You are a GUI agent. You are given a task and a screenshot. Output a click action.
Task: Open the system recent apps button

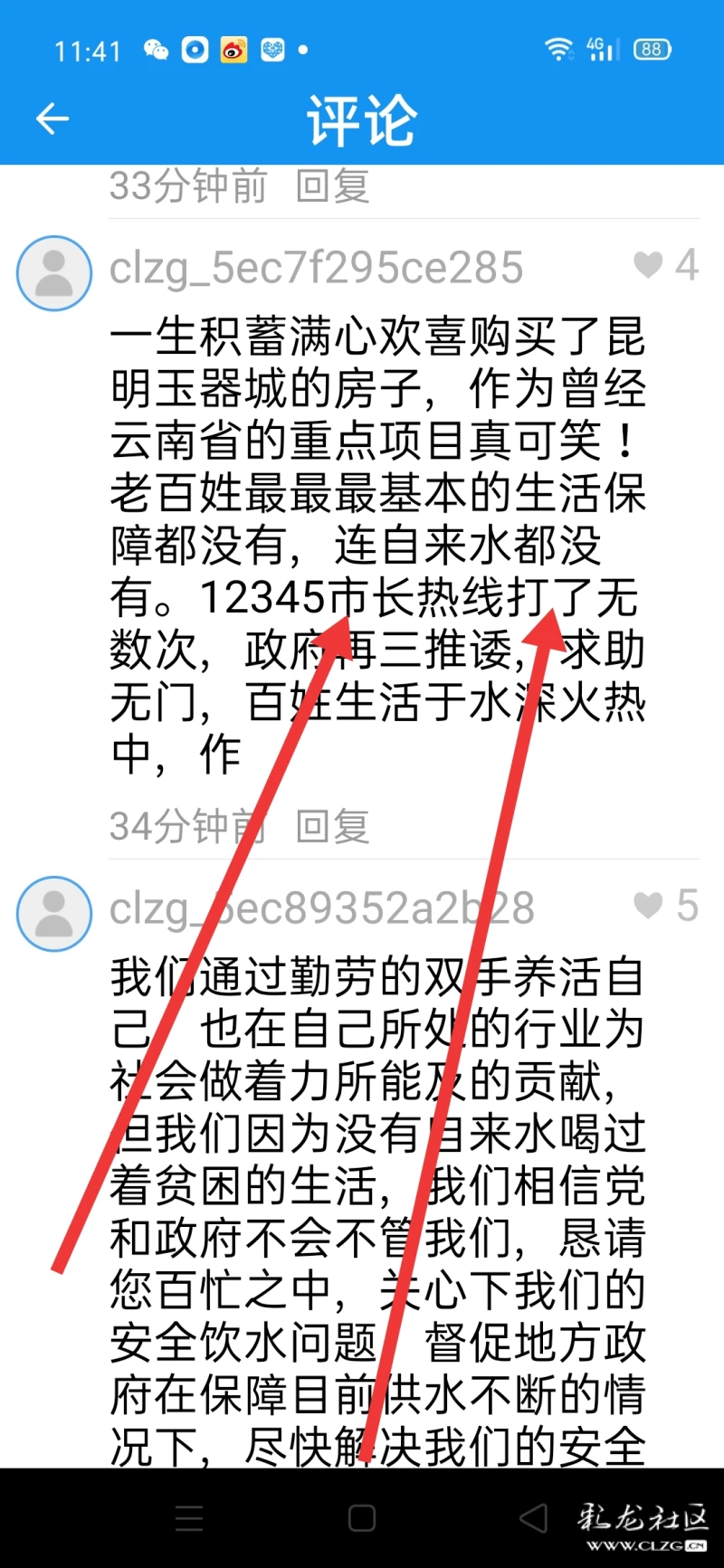(x=189, y=1518)
